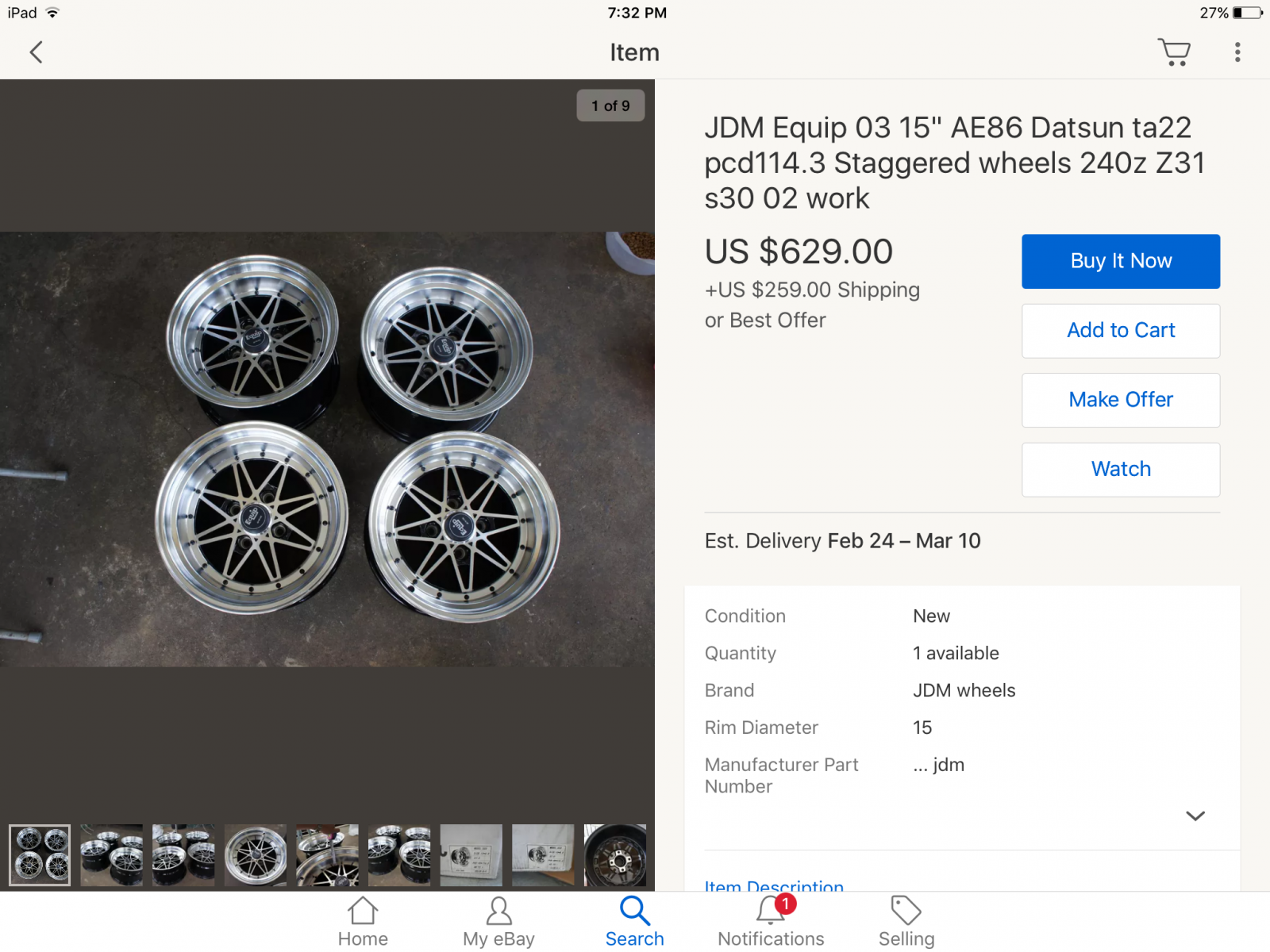1270x952 pixels.
Task: Open the three-dot overflow menu
Action: (x=1237, y=52)
